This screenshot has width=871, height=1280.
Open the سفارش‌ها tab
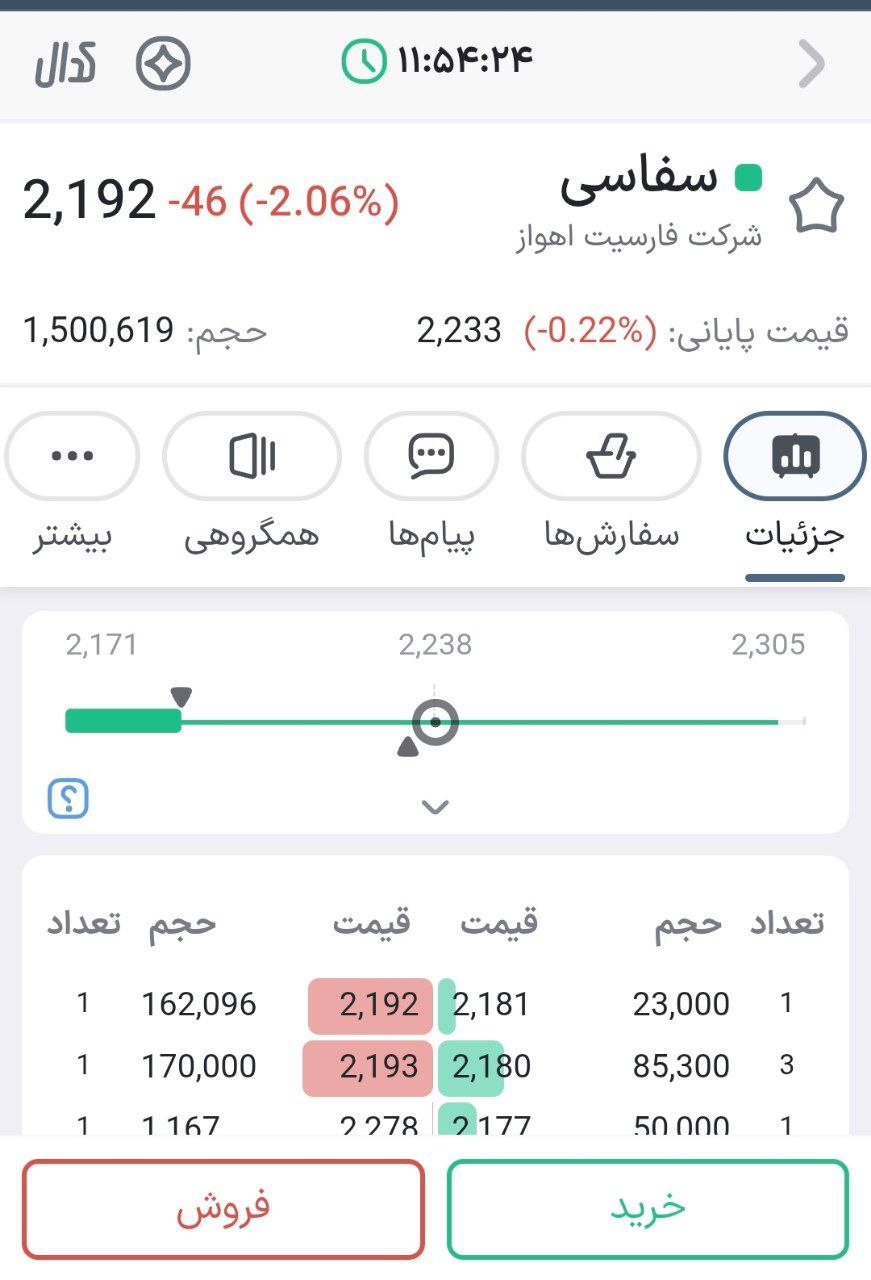click(x=611, y=456)
